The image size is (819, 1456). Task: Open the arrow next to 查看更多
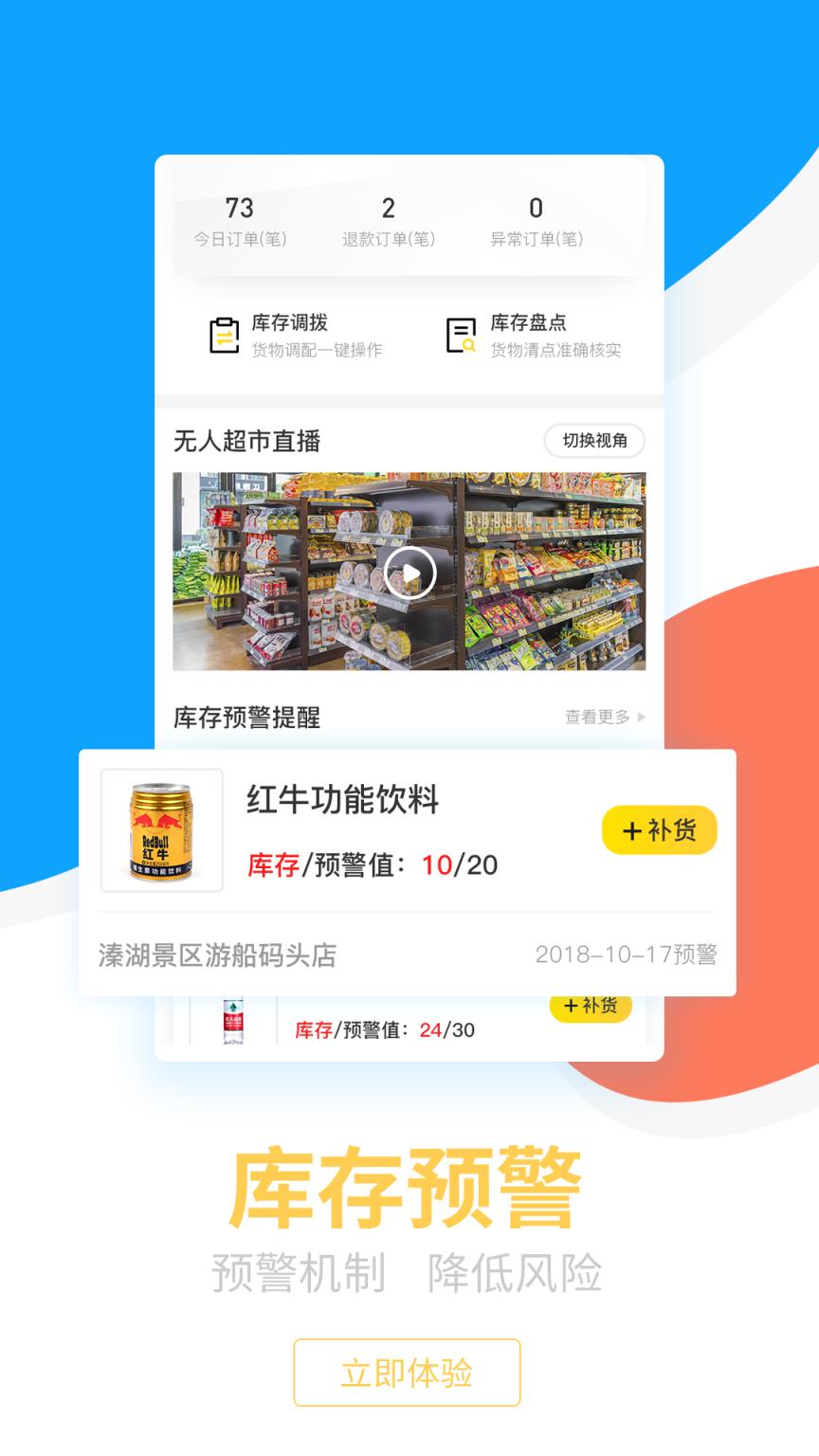click(641, 719)
